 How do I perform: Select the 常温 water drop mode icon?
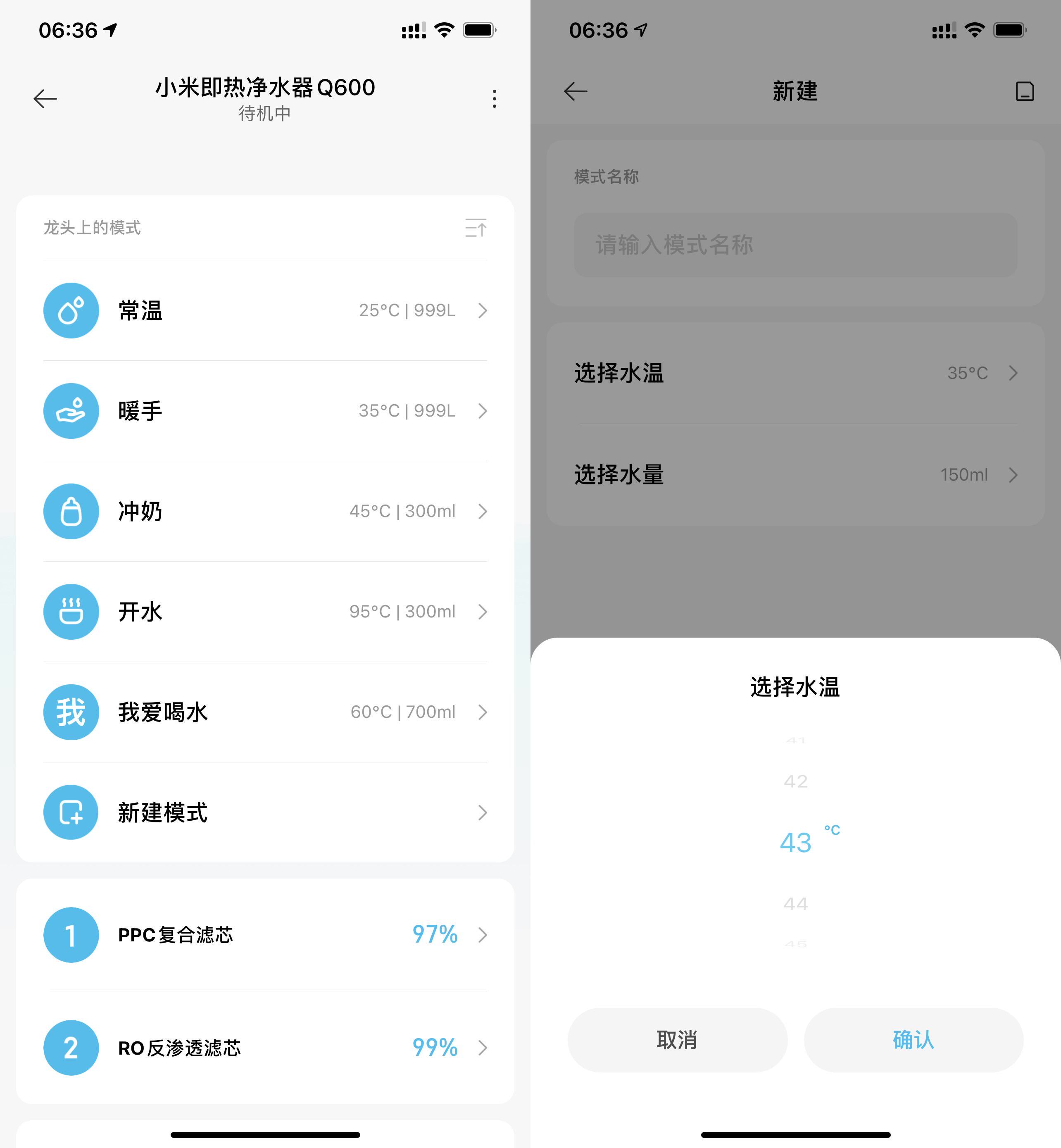pyautogui.click(x=71, y=310)
